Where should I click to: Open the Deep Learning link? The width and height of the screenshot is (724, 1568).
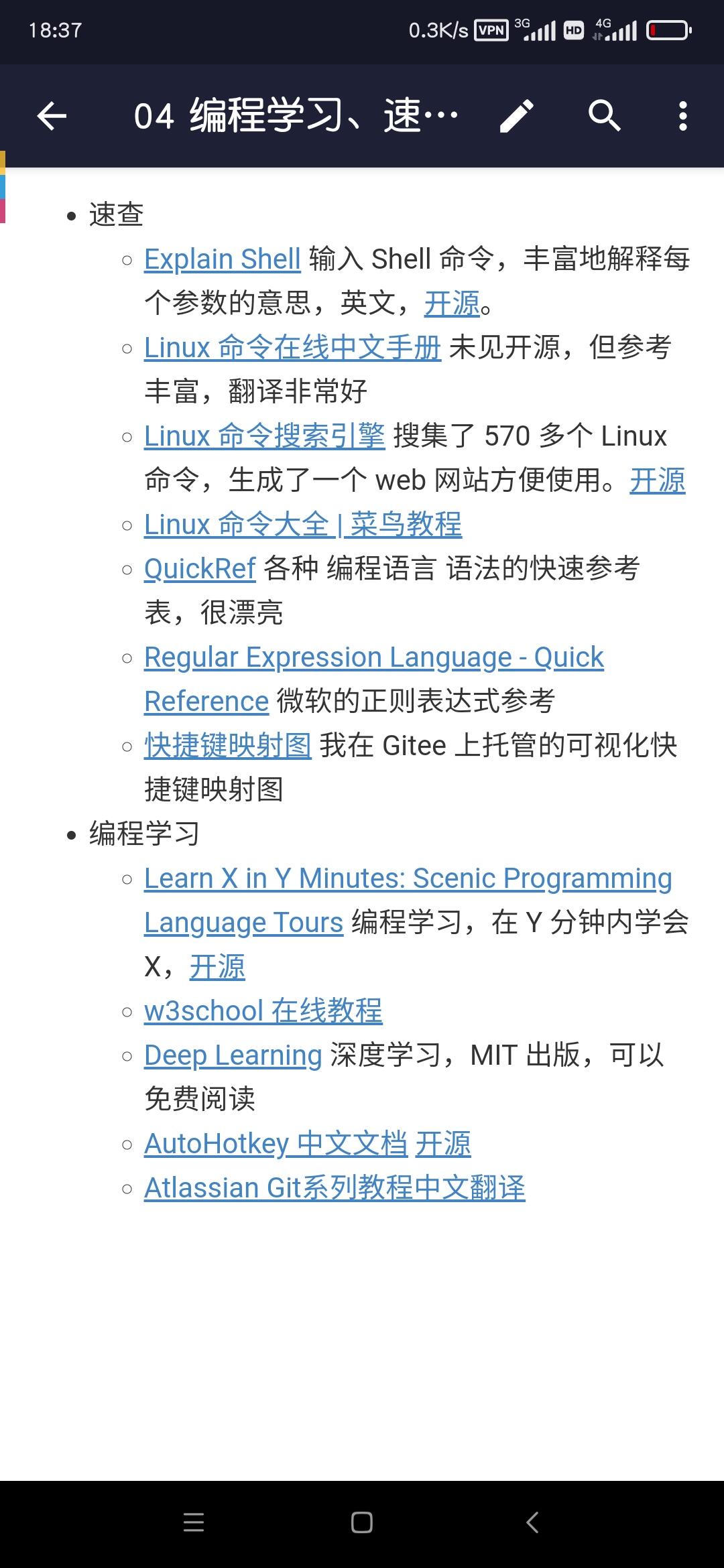click(233, 1055)
